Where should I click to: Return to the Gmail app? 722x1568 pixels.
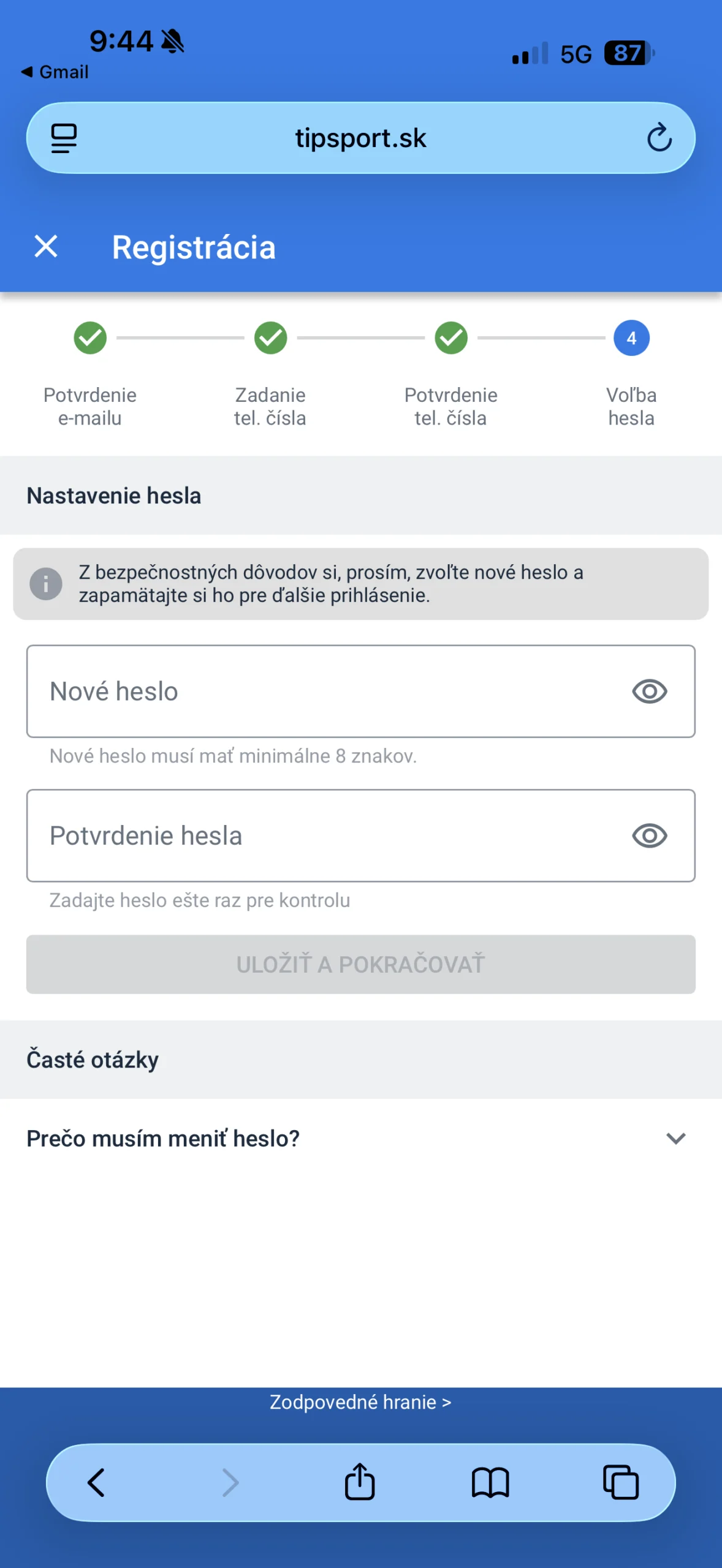coord(55,72)
